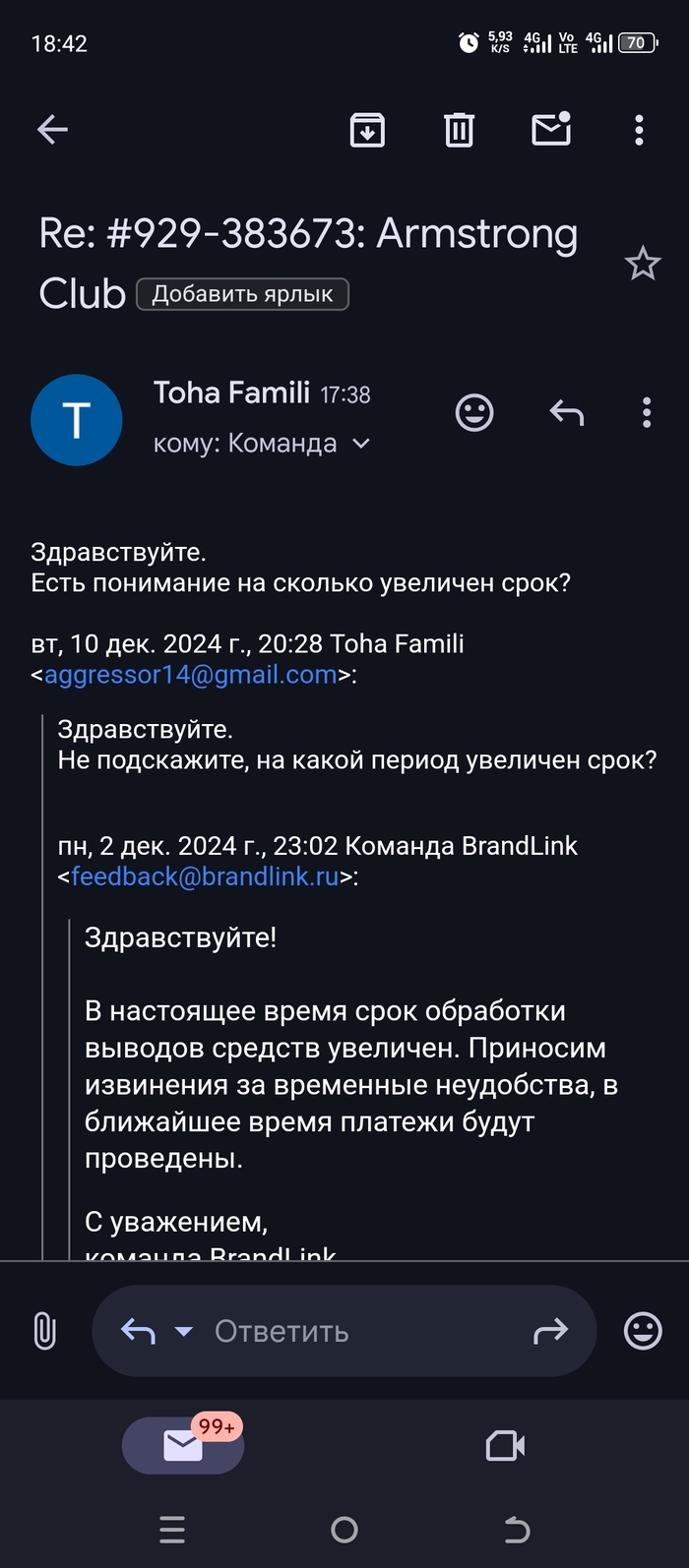Open Toha Famili sender avatar
This screenshot has height=1568, width=689.
coord(77,420)
